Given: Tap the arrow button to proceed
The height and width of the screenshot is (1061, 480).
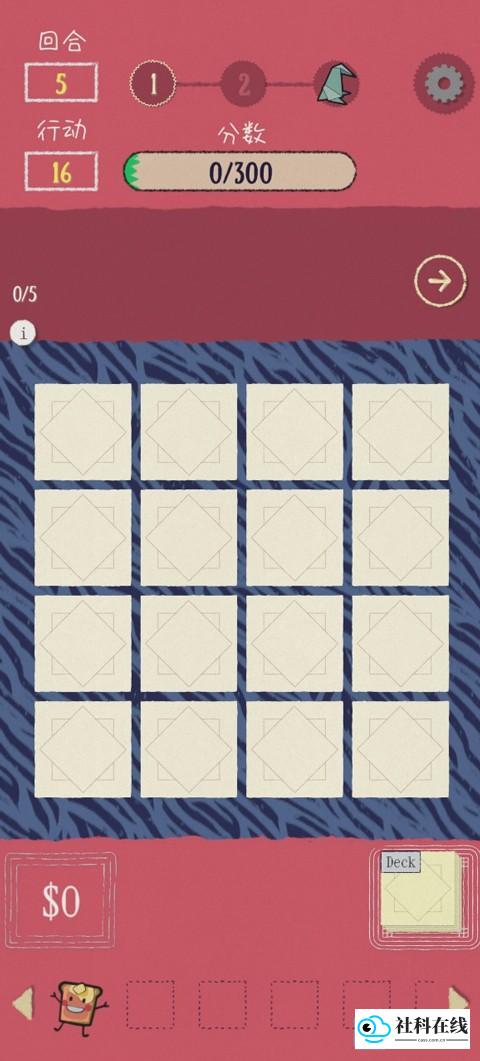Looking at the screenshot, I should pos(441,281).
